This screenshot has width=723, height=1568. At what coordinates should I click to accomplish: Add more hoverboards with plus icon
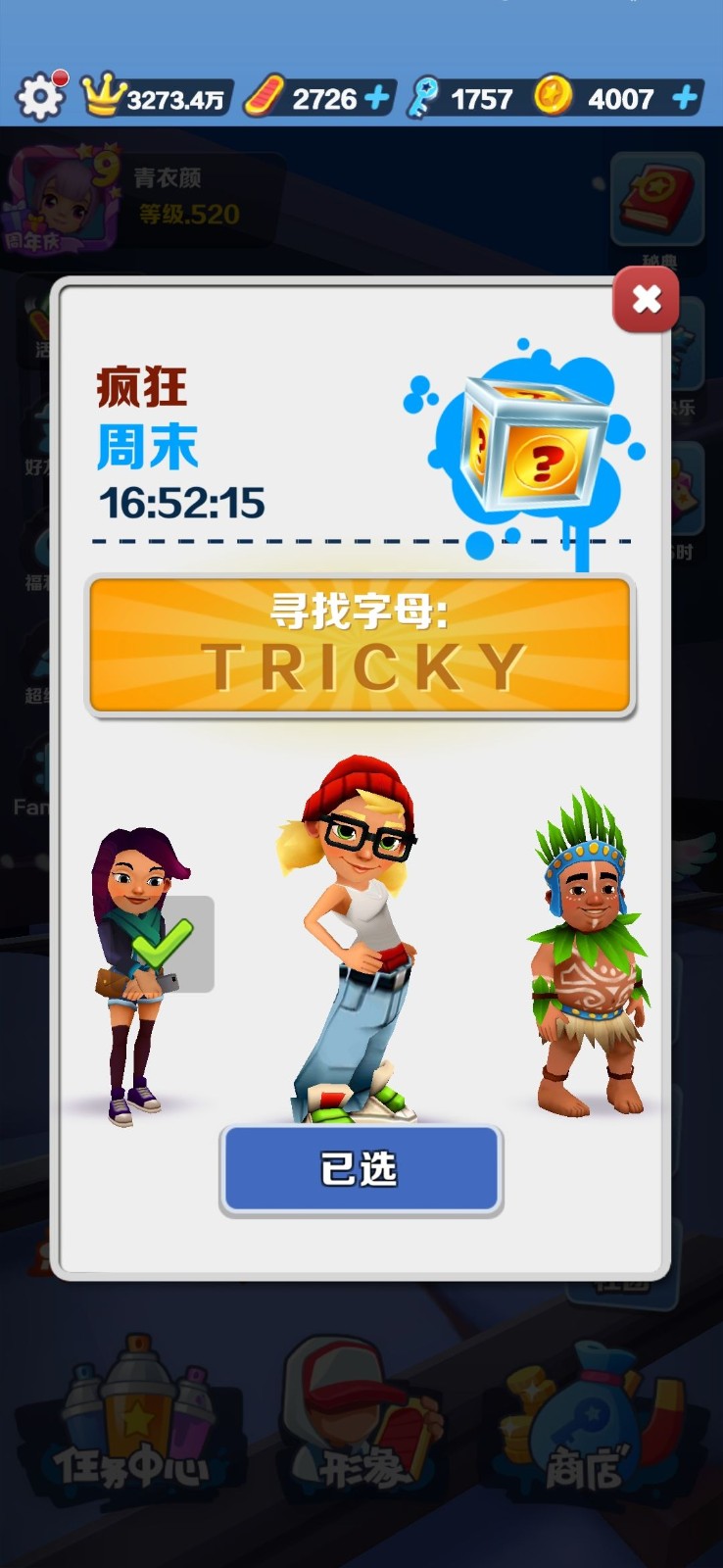pos(377,98)
